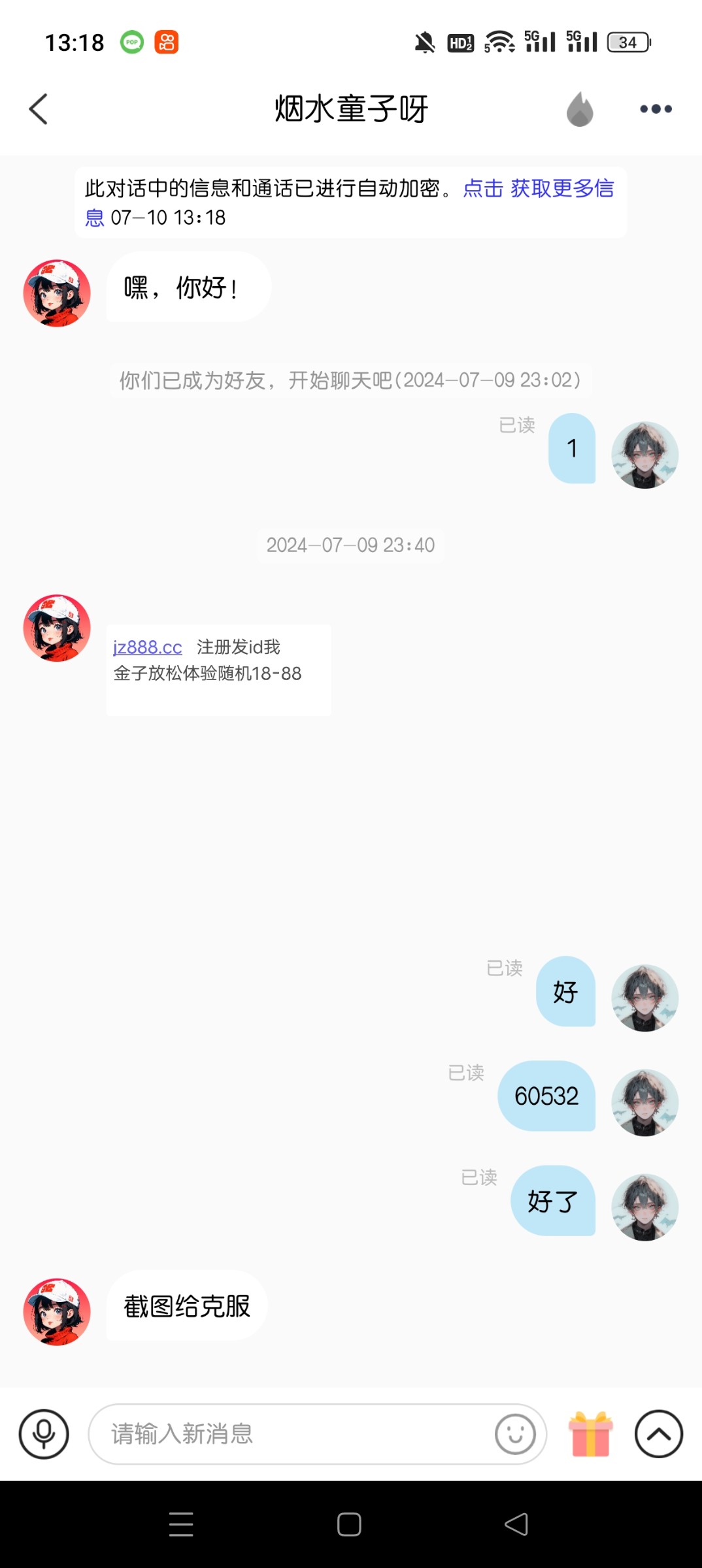Screen dimensions: 702x1568
Task: Open the jz888.cc link in the message
Action: point(147,647)
